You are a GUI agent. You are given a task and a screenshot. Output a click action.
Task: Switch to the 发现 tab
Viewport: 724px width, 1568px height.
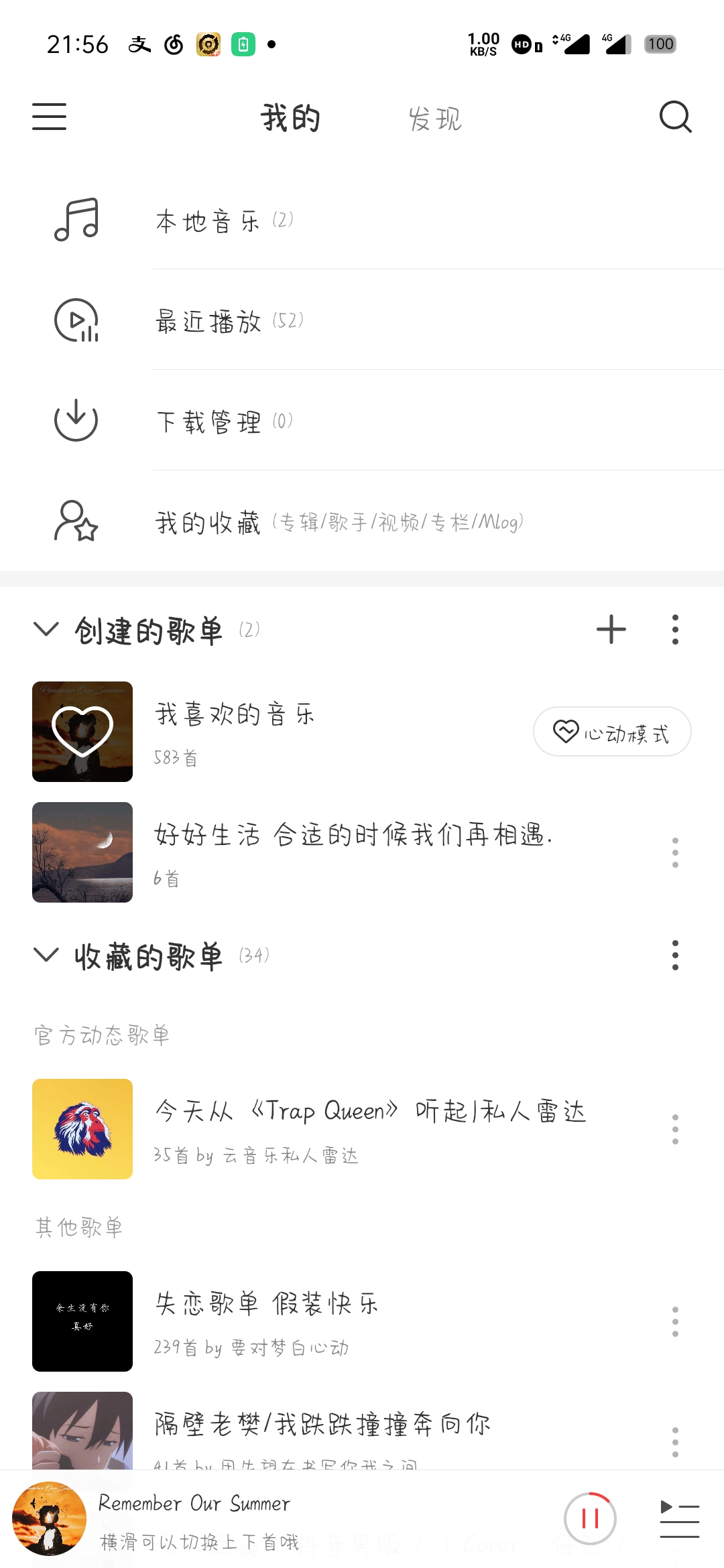tap(435, 119)
